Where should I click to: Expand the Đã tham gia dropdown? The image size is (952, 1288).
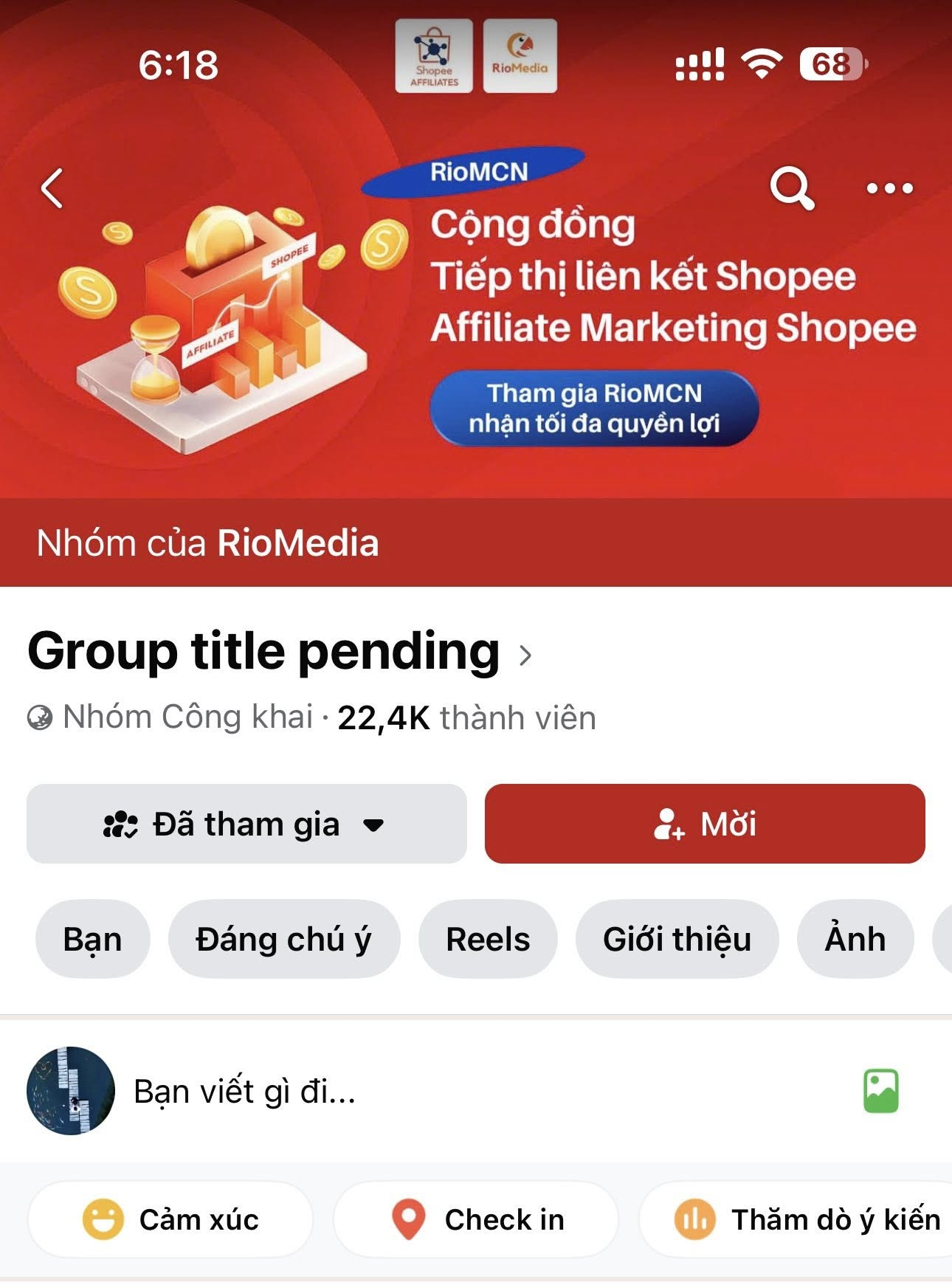pos(246,824)
